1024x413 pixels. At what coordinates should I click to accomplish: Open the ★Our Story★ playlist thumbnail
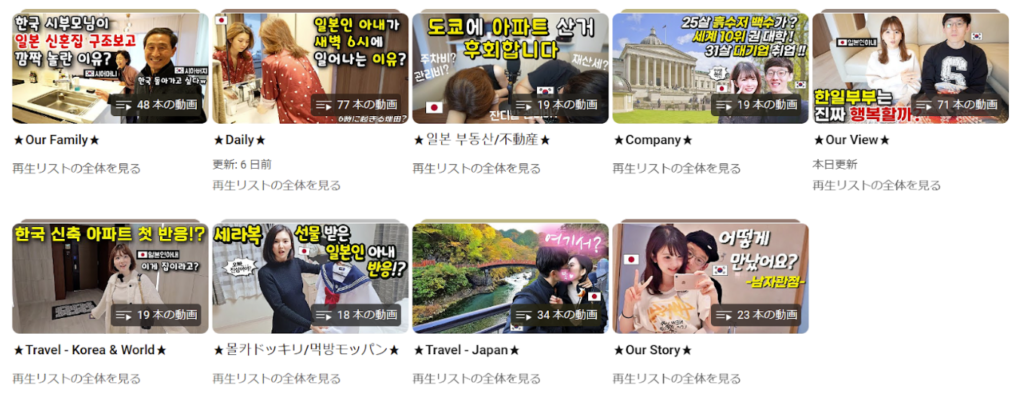[x=710, y=278]
